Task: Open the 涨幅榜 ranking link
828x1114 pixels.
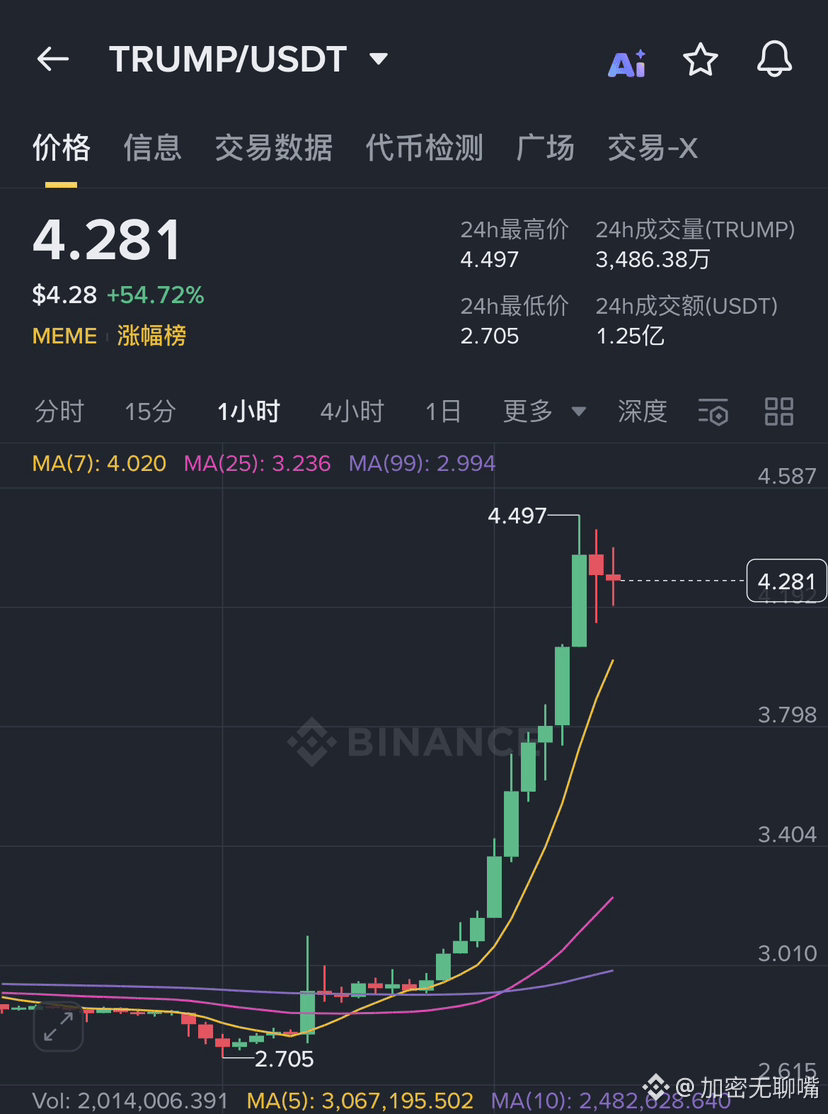Action: point(151,336)
